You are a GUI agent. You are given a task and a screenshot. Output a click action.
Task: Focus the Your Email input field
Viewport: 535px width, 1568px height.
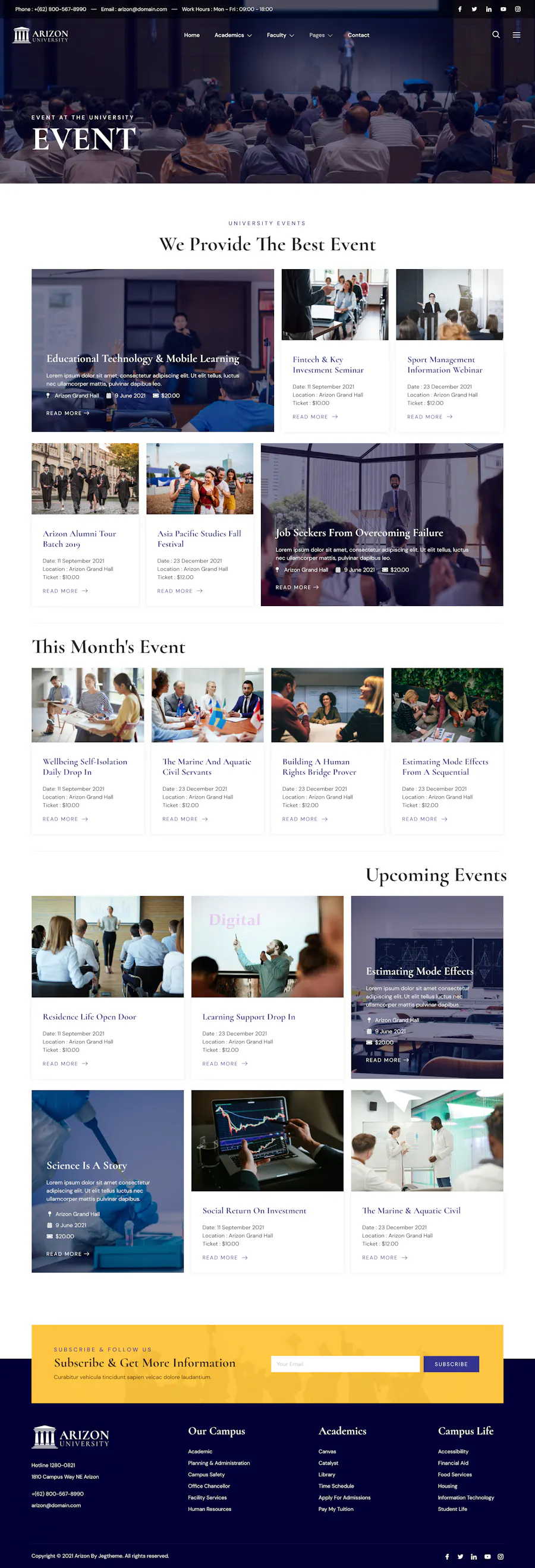(x=345, y=1364)
